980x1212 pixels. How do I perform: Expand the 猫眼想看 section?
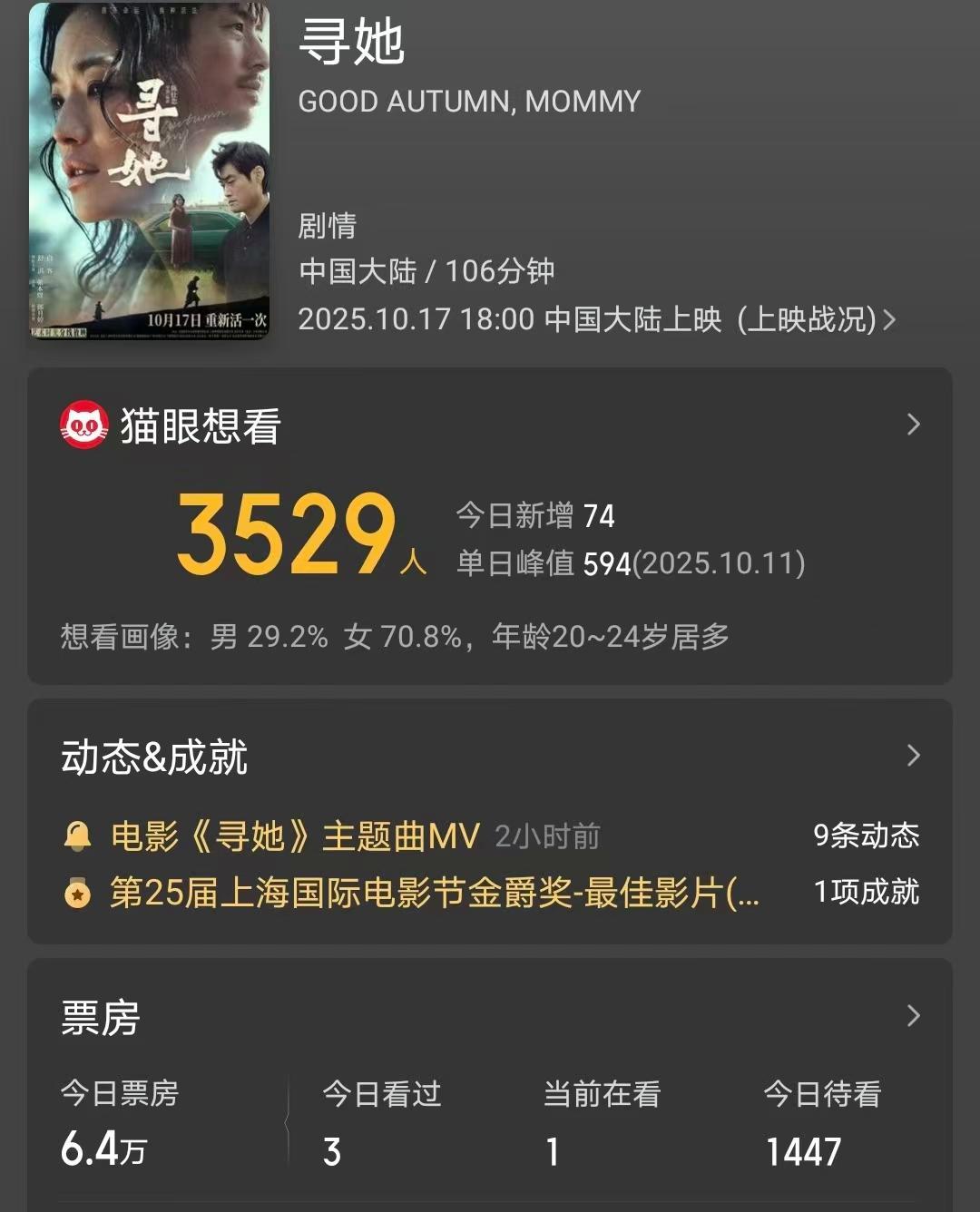click(x=913, y=425)
